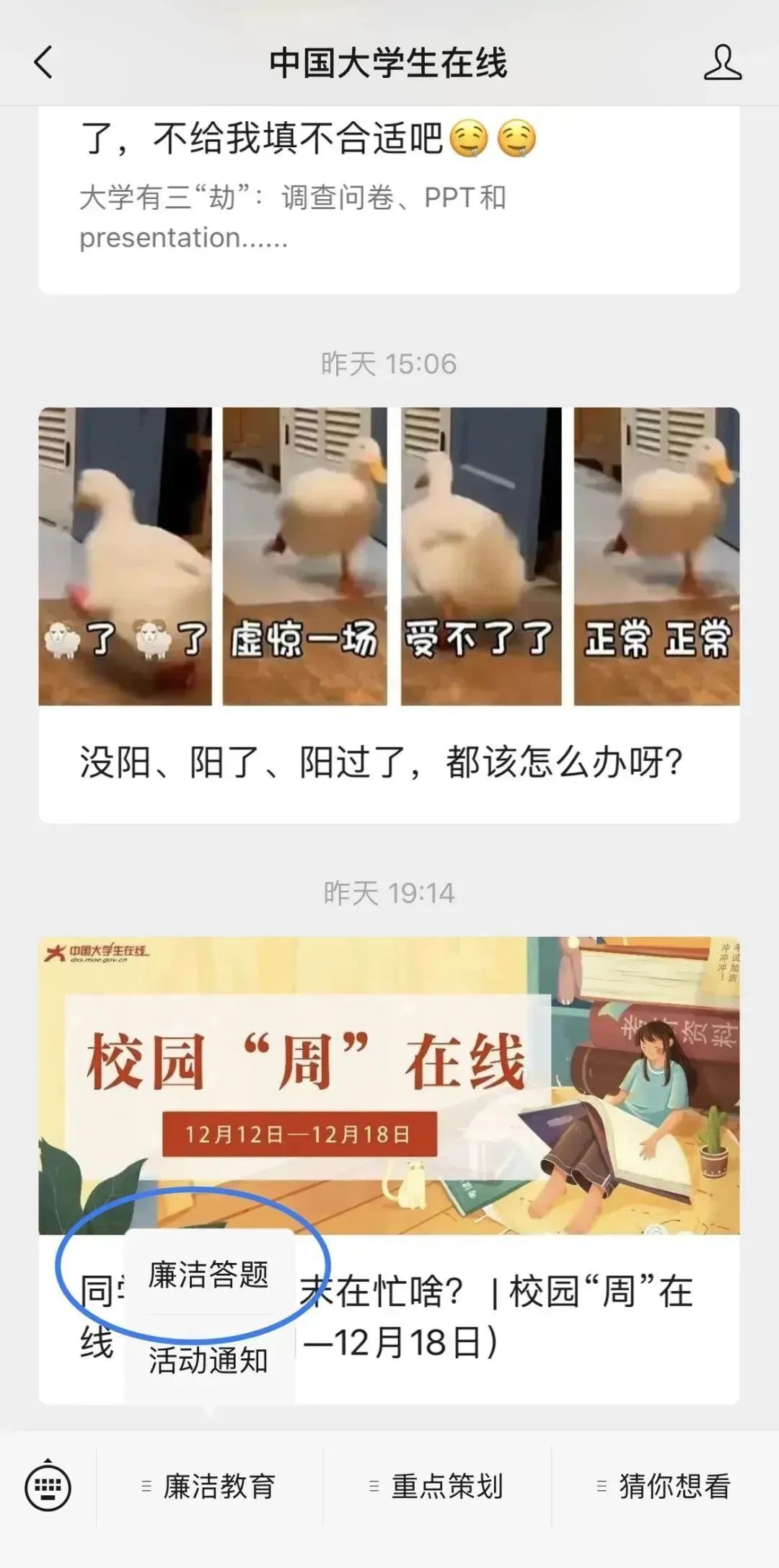Open the 猜你想看 bottom menu

[x=665, y=1486]
